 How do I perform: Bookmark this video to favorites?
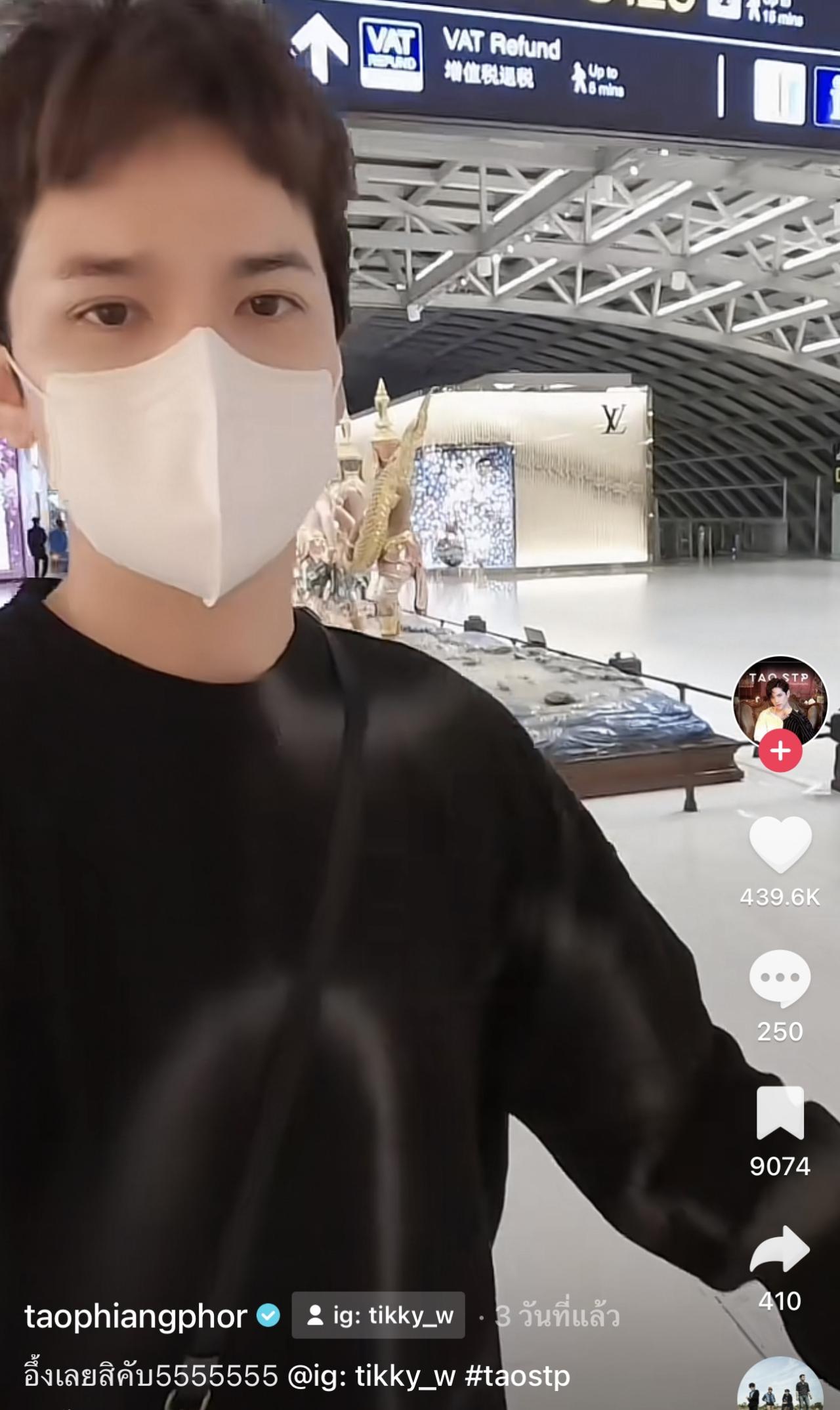click(x=780, y=1113)
